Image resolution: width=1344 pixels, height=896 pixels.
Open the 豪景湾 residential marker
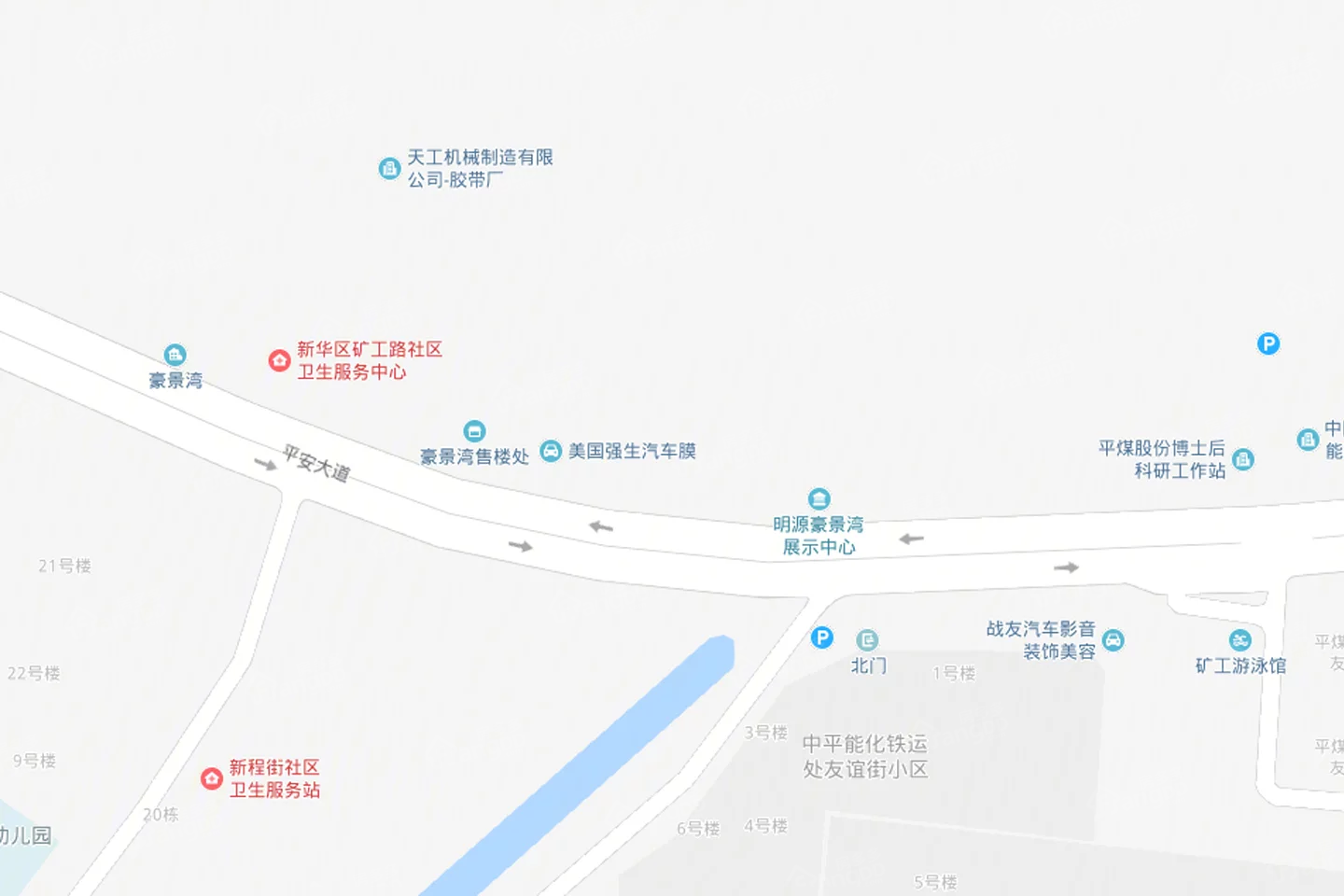[175, 355]
